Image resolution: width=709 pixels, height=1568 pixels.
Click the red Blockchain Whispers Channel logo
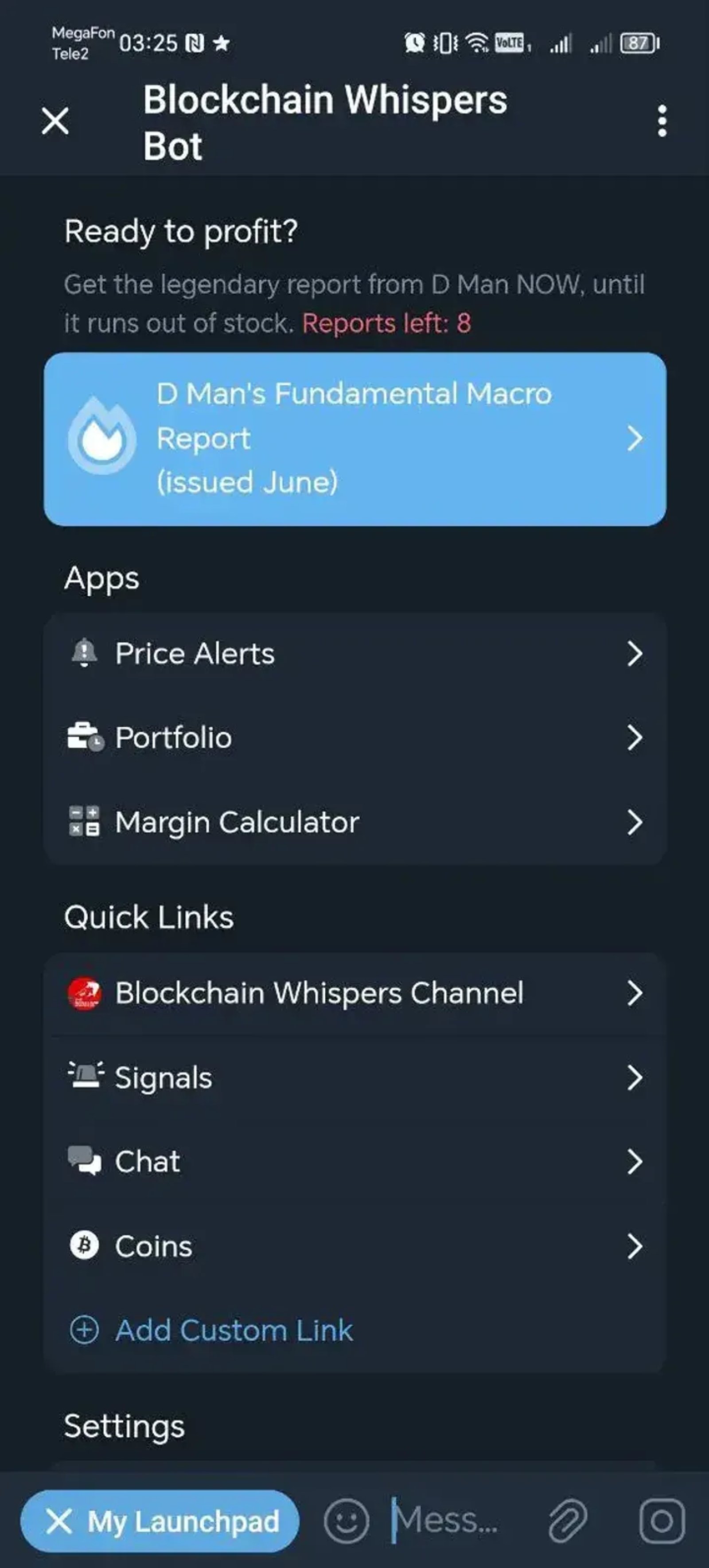point(84,992)
